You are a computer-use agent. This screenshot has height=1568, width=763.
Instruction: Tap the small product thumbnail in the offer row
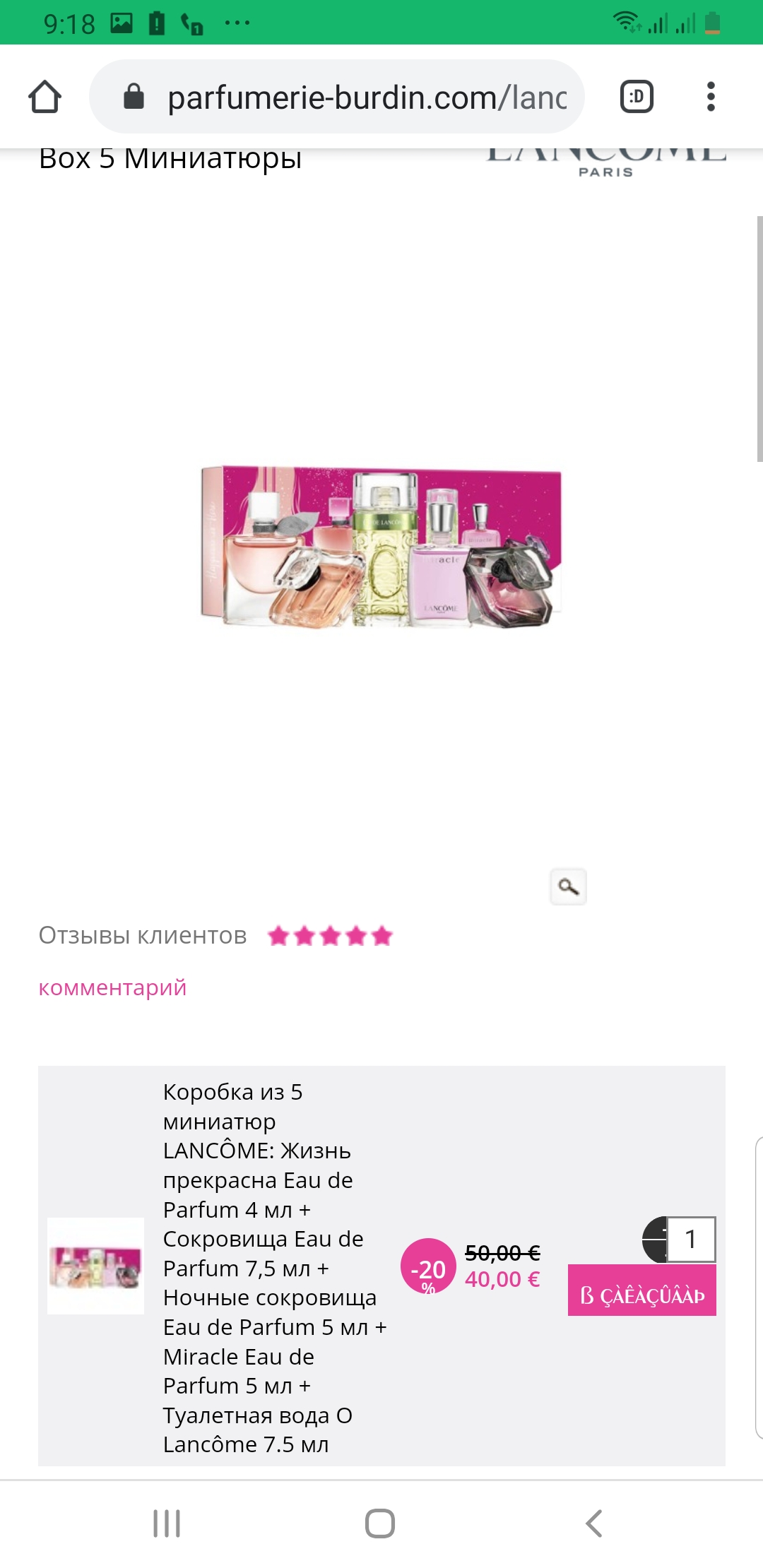[x=95, y=1266]
